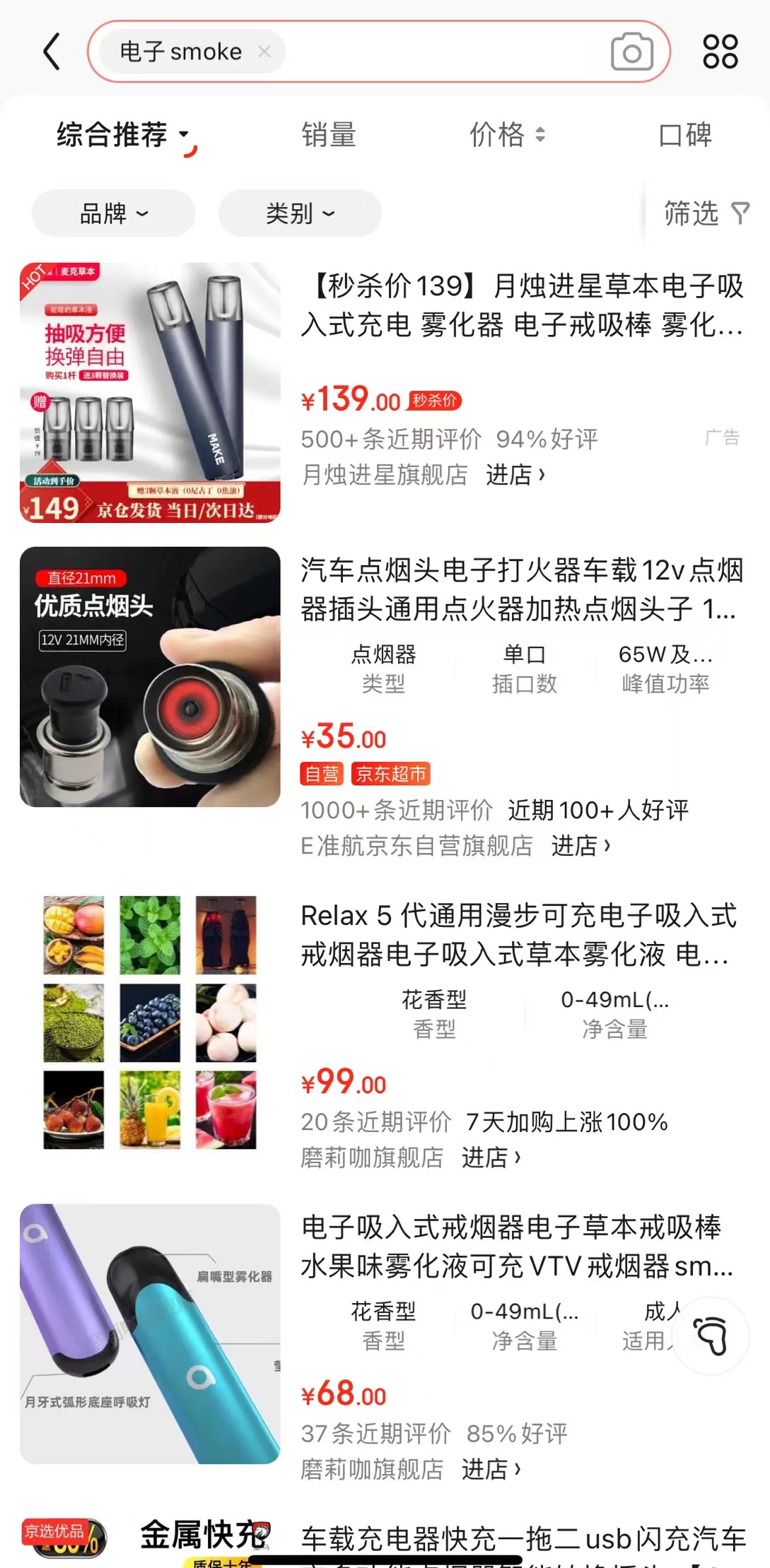
Task: Enter 磨莉咖旗舰店 from the Relax 5代 listing
Action: click(x=491, y=1157)
